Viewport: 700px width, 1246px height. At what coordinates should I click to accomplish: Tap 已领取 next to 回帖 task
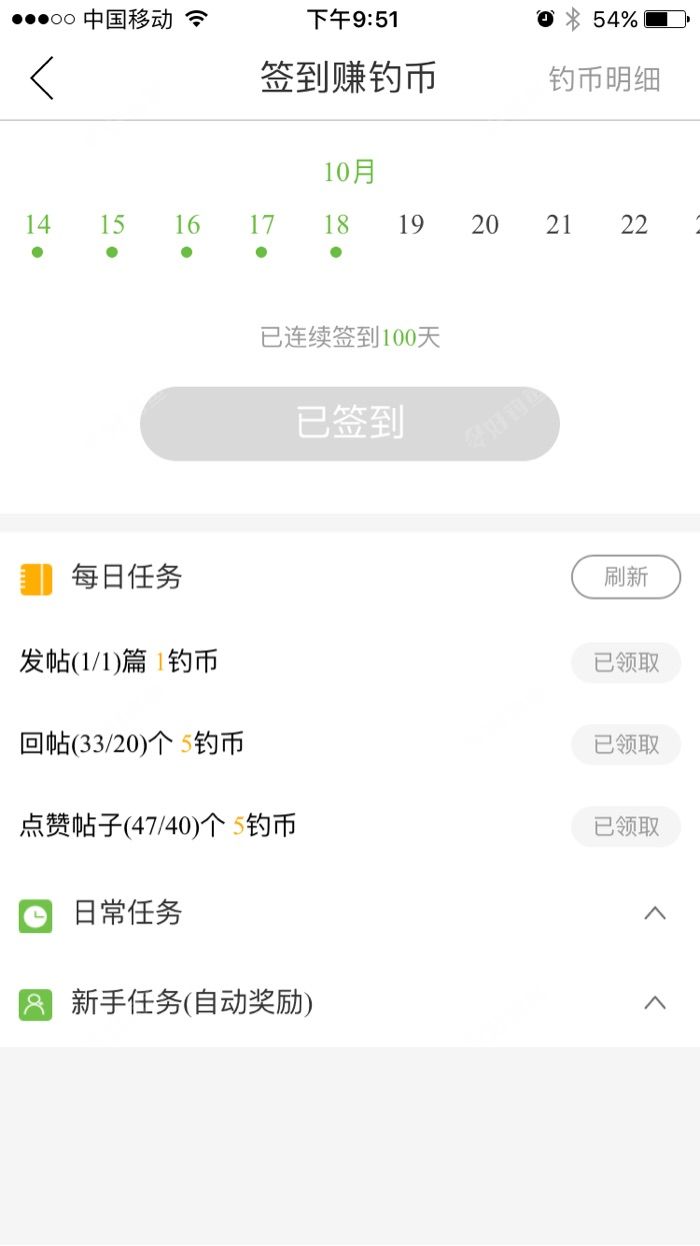(626, 744)
